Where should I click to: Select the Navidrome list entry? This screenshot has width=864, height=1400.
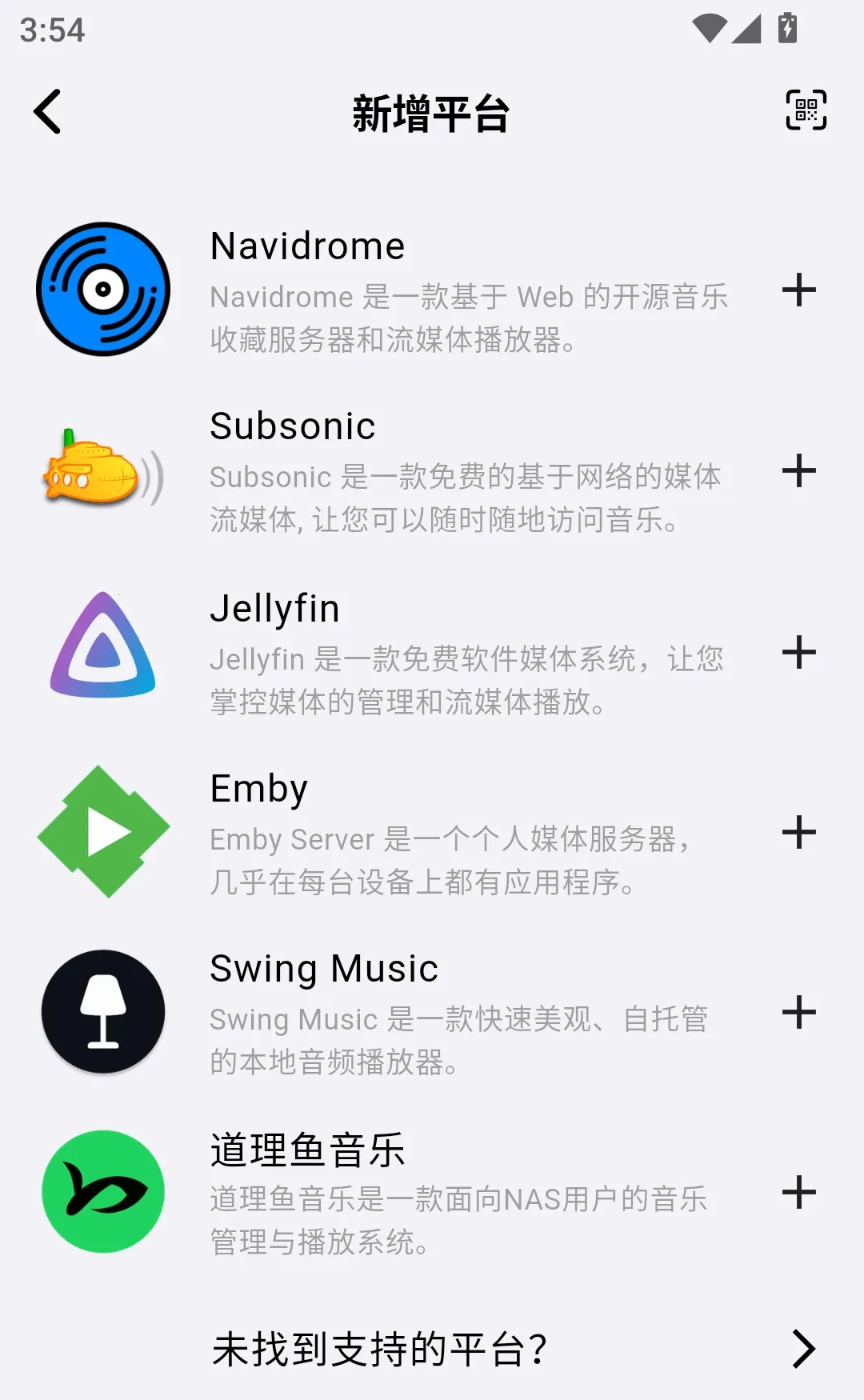pyautogui.click(x=432, y=290)
